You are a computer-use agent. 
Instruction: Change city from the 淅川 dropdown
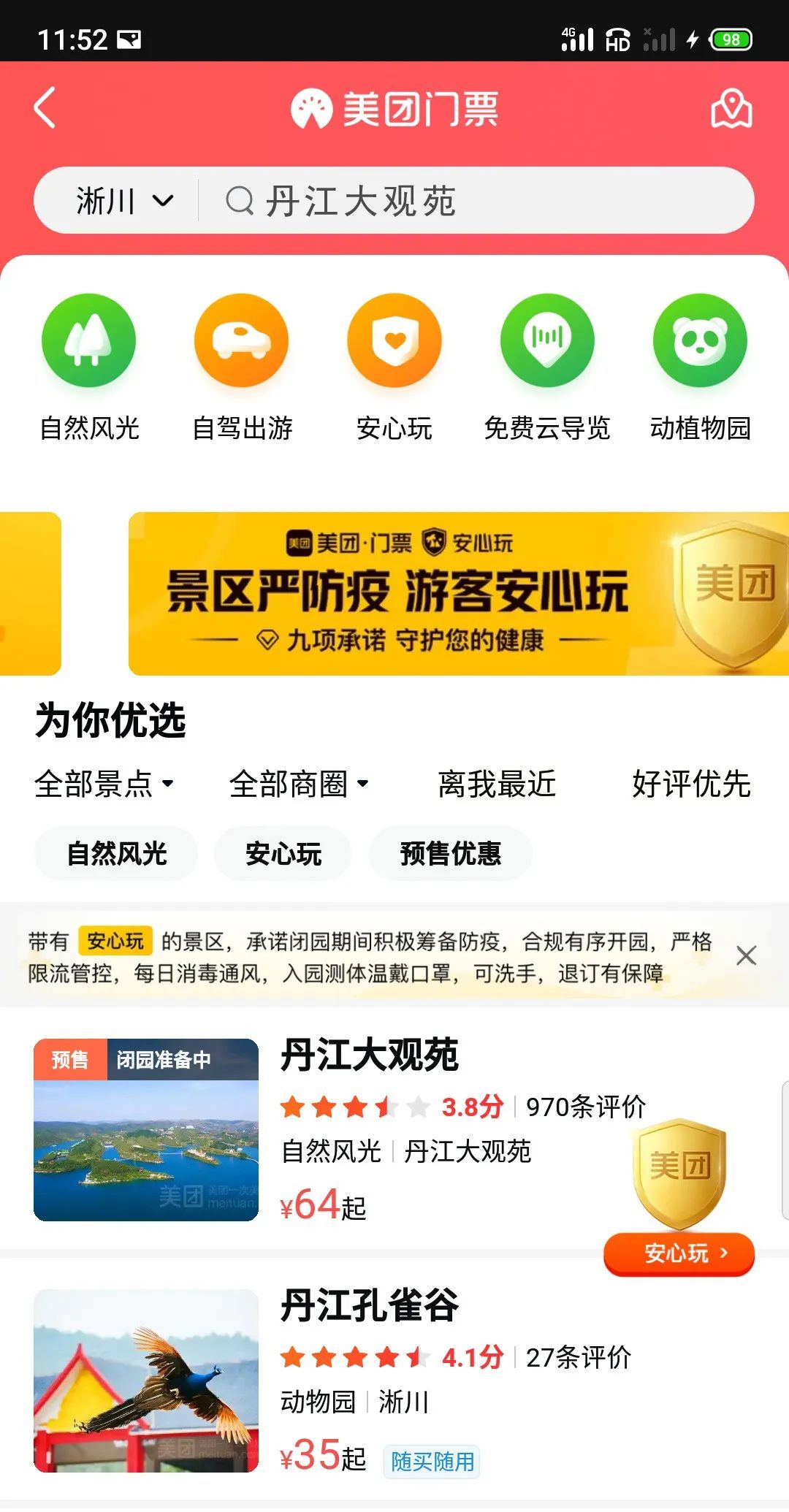pos(125,200)
